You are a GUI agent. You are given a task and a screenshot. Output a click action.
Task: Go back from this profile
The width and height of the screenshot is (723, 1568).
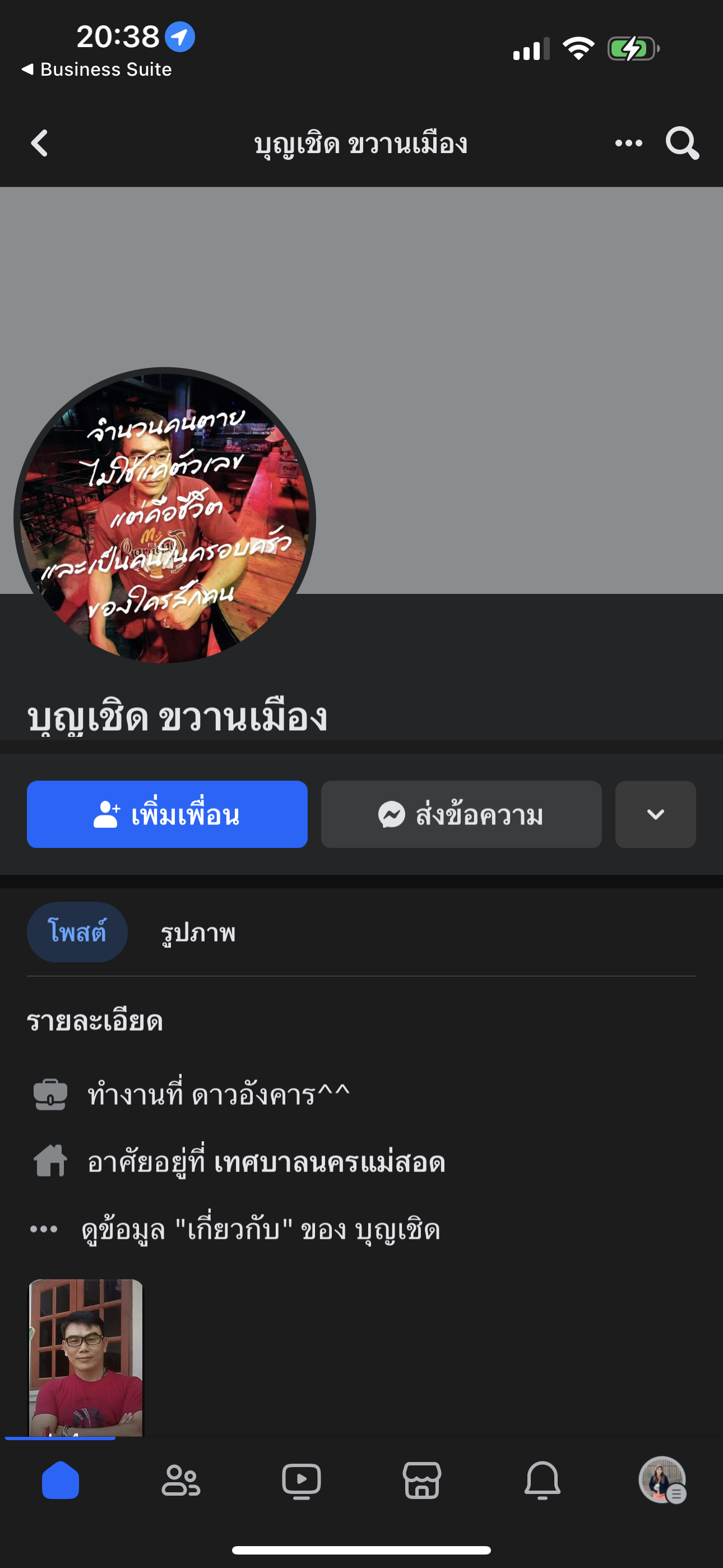(x=40, y=144)
